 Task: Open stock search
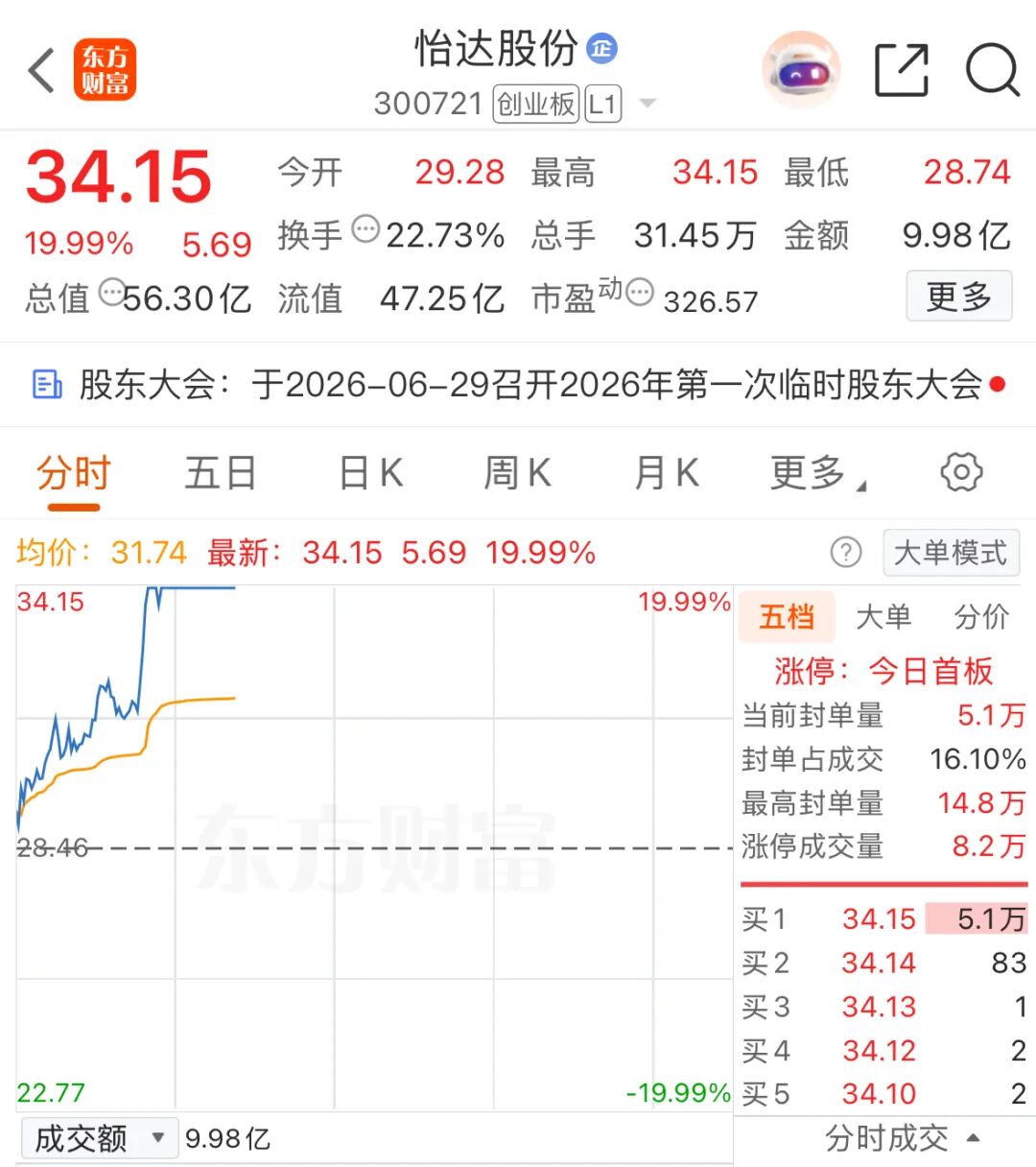coord(992,70)
